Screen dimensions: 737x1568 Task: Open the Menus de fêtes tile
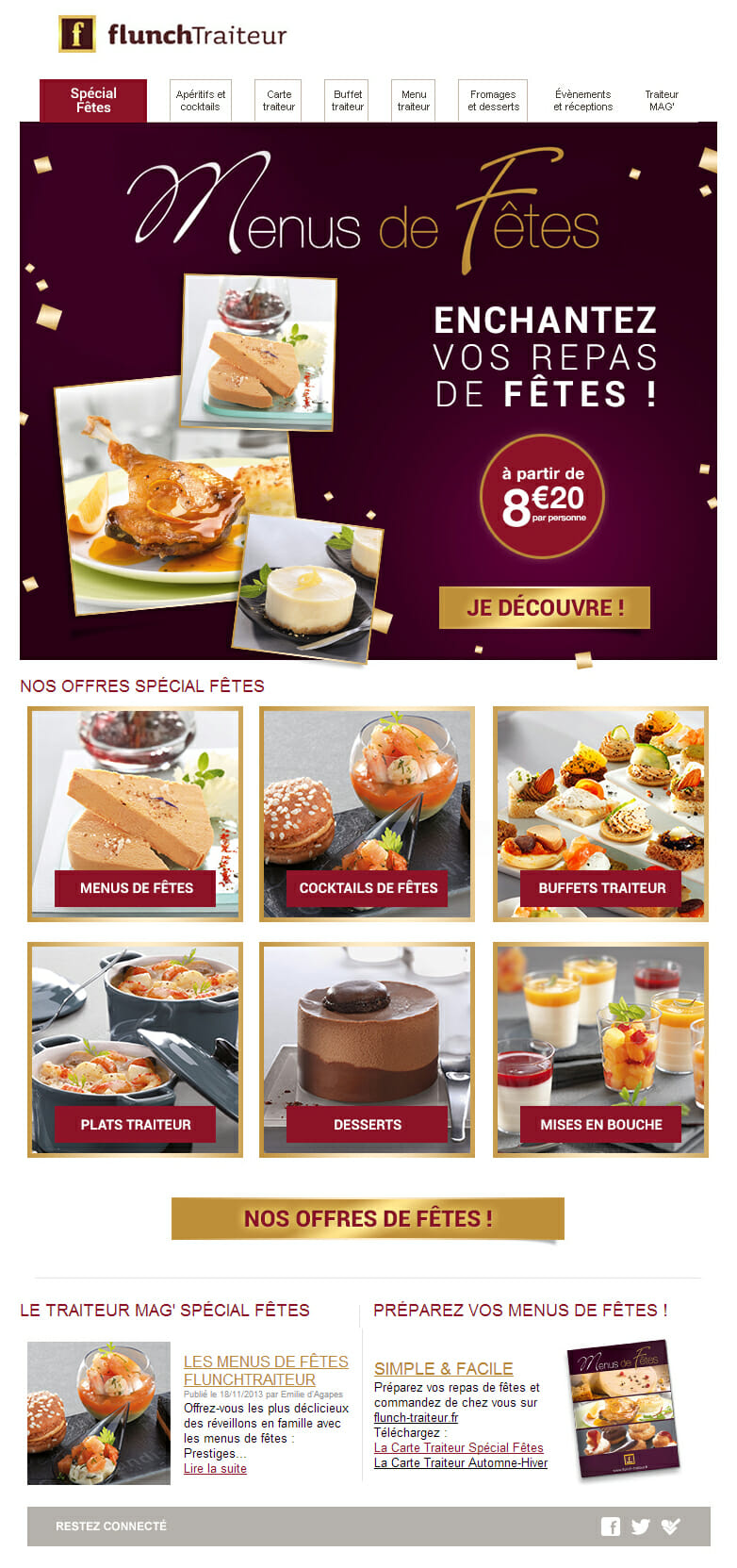coord(136,887)
